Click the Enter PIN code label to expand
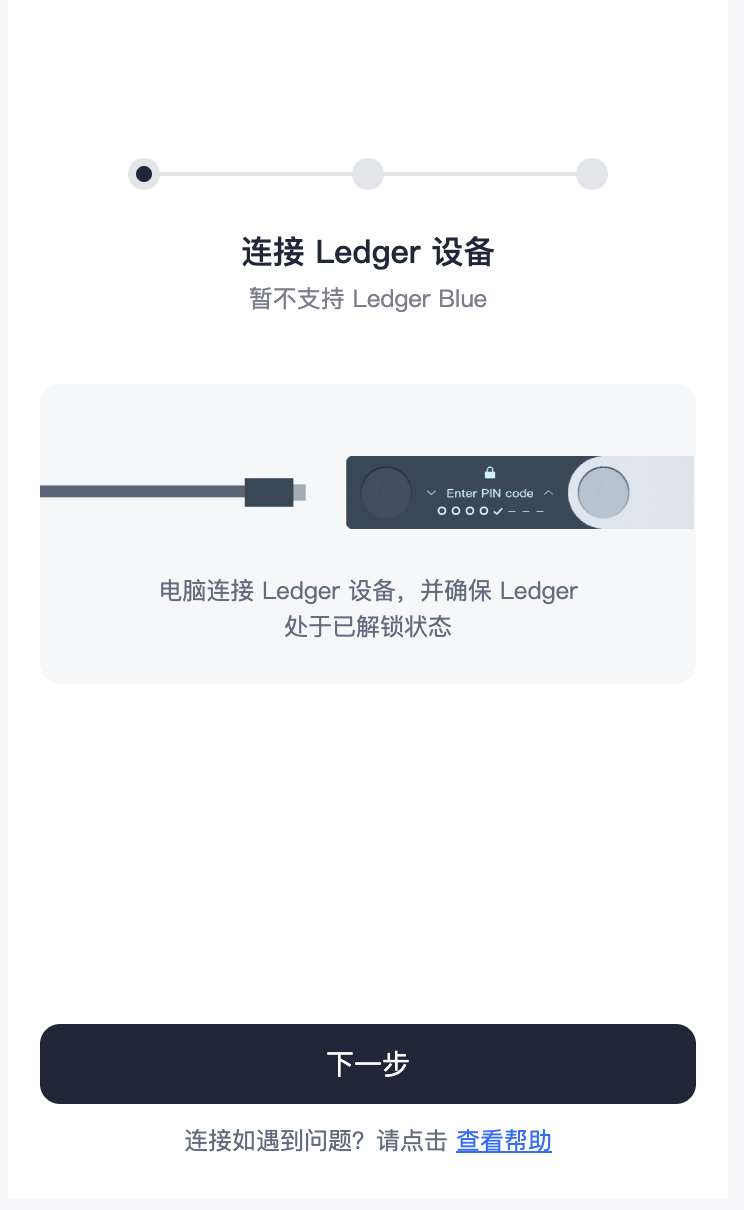744x1210 pixels. click(490, 492)
